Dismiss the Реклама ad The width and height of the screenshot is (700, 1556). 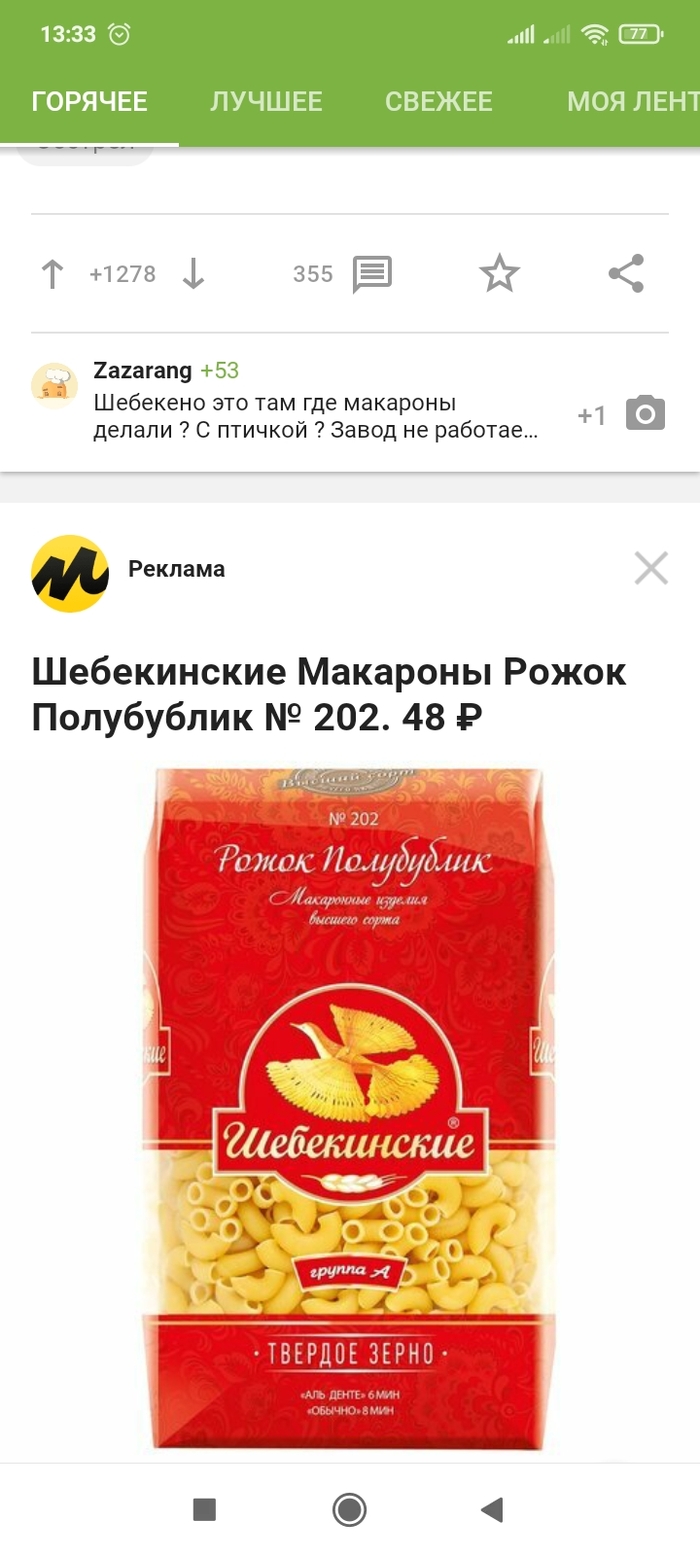(651, 569)
